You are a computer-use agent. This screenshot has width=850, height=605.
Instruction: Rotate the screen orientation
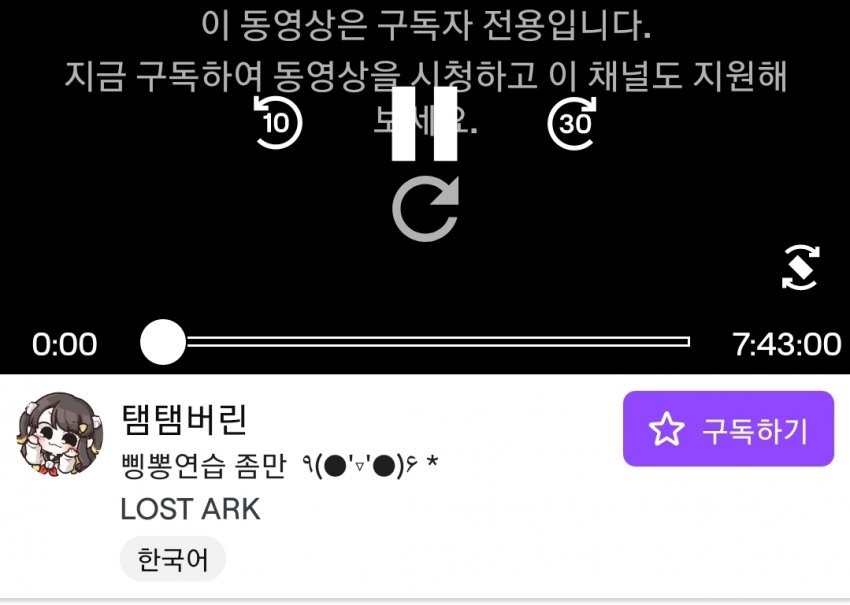coord(799,268)
